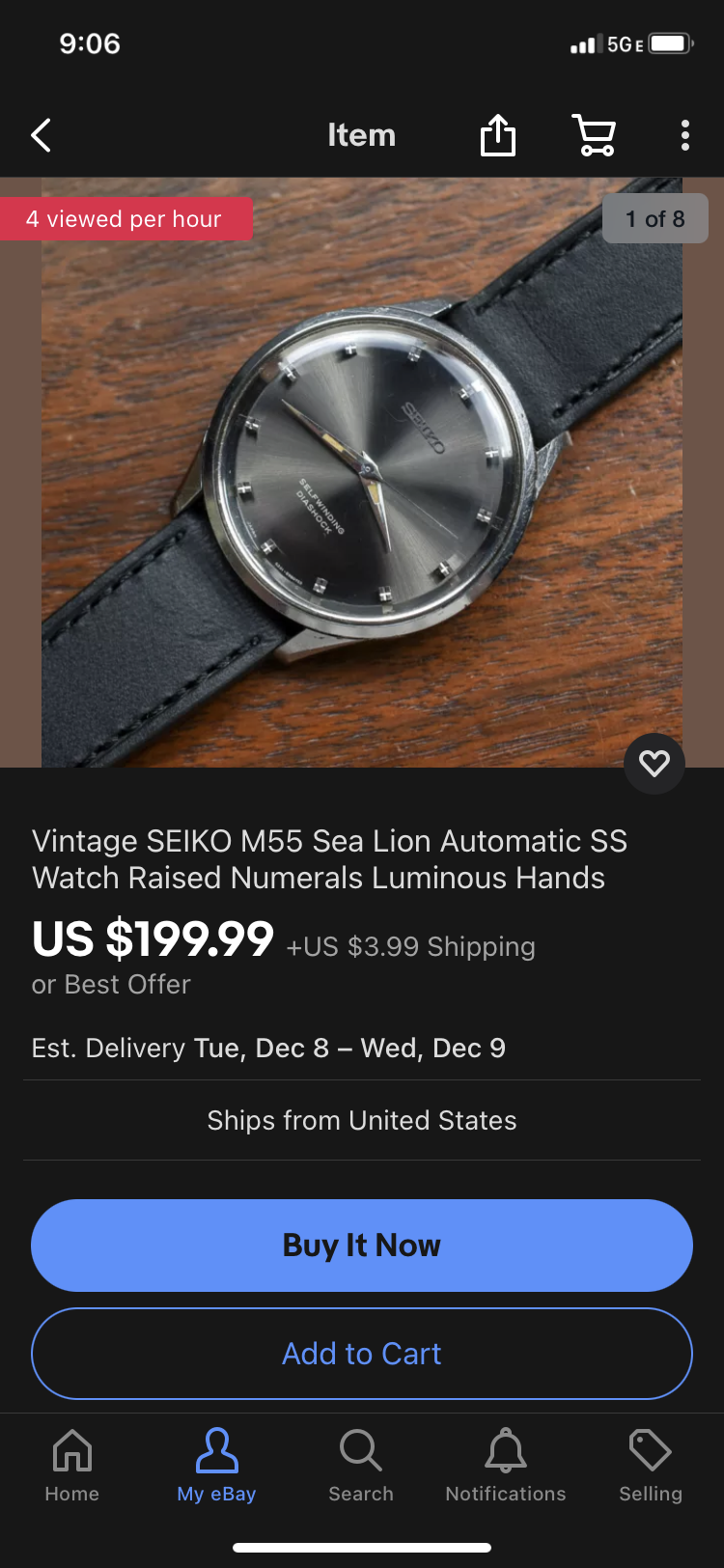Add the watch to cart
Screen dimensions: 724x1568
362,1354
